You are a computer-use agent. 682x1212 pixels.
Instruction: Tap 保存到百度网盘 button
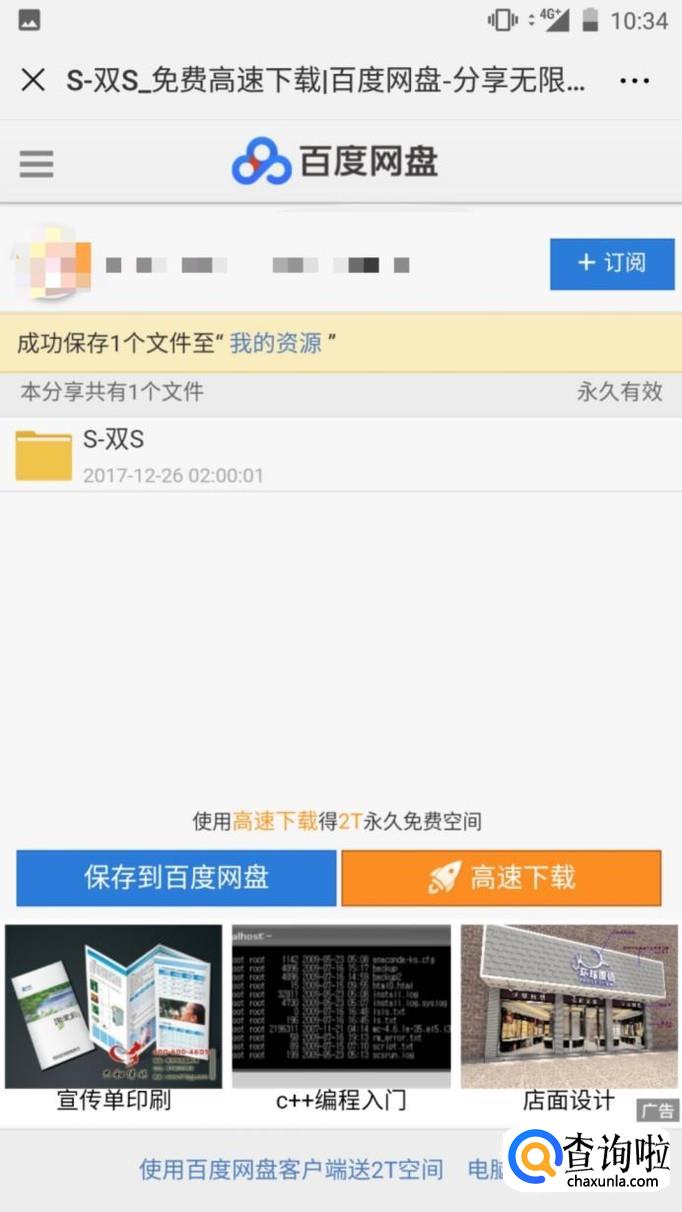tap(176, 878)
